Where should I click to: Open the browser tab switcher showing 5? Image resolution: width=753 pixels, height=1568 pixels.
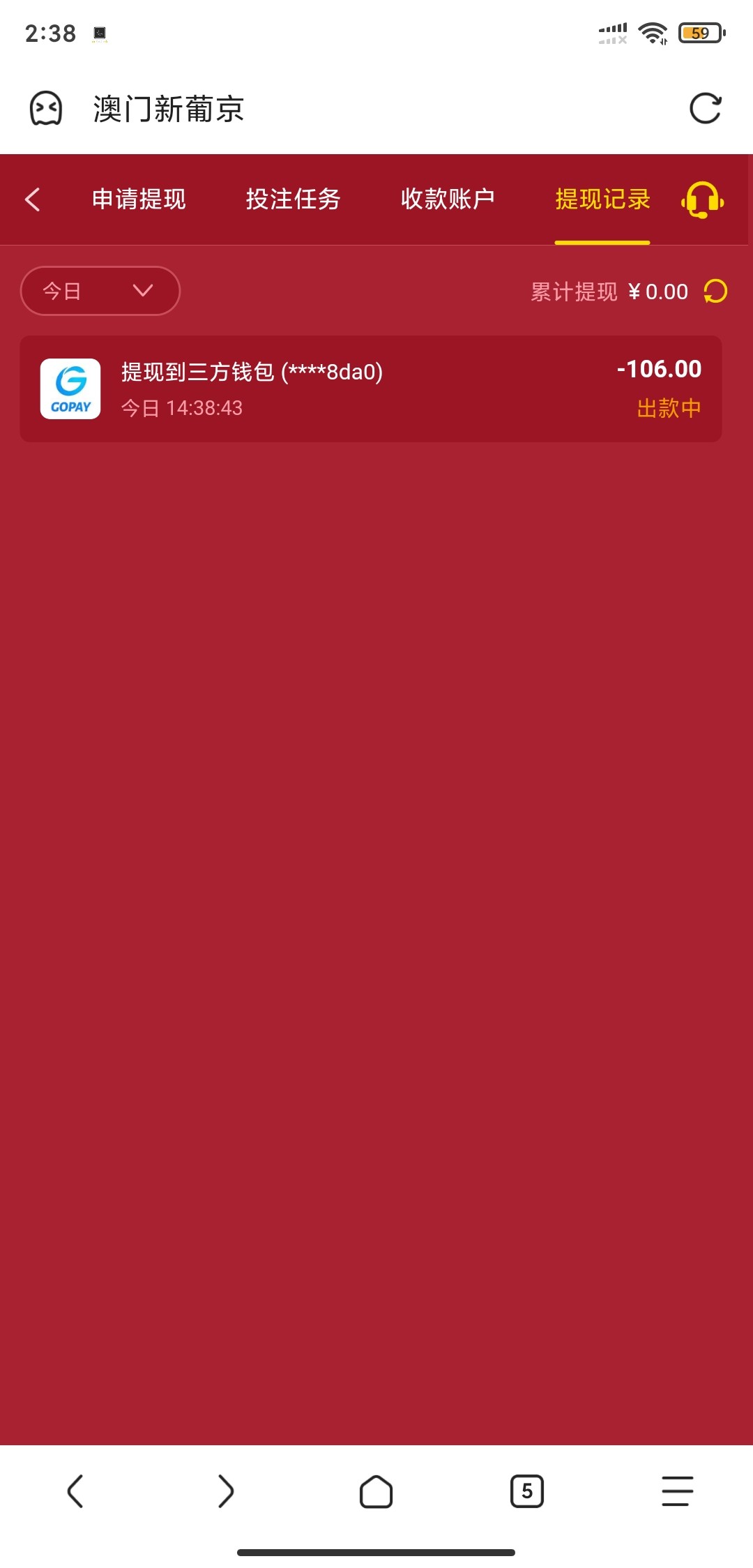click(x=526, y=1491)
